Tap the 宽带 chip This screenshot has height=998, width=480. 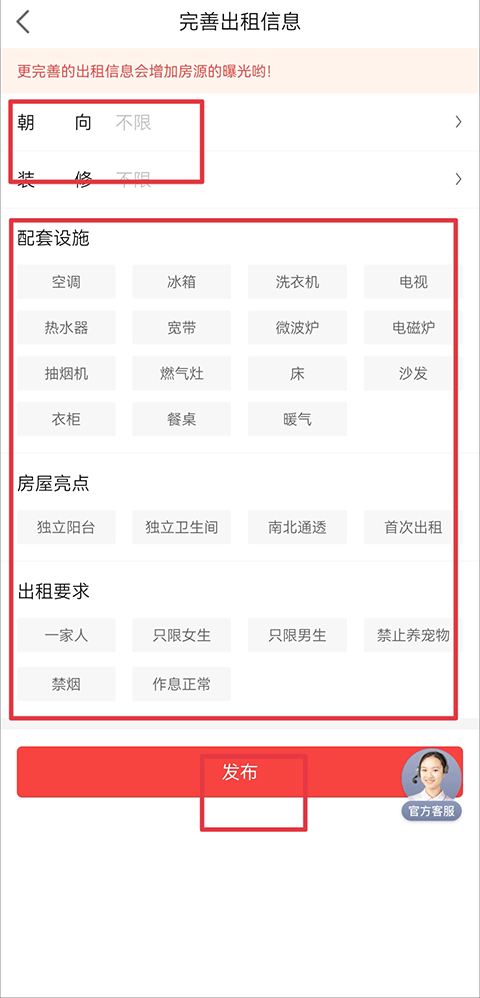[181, 328]
